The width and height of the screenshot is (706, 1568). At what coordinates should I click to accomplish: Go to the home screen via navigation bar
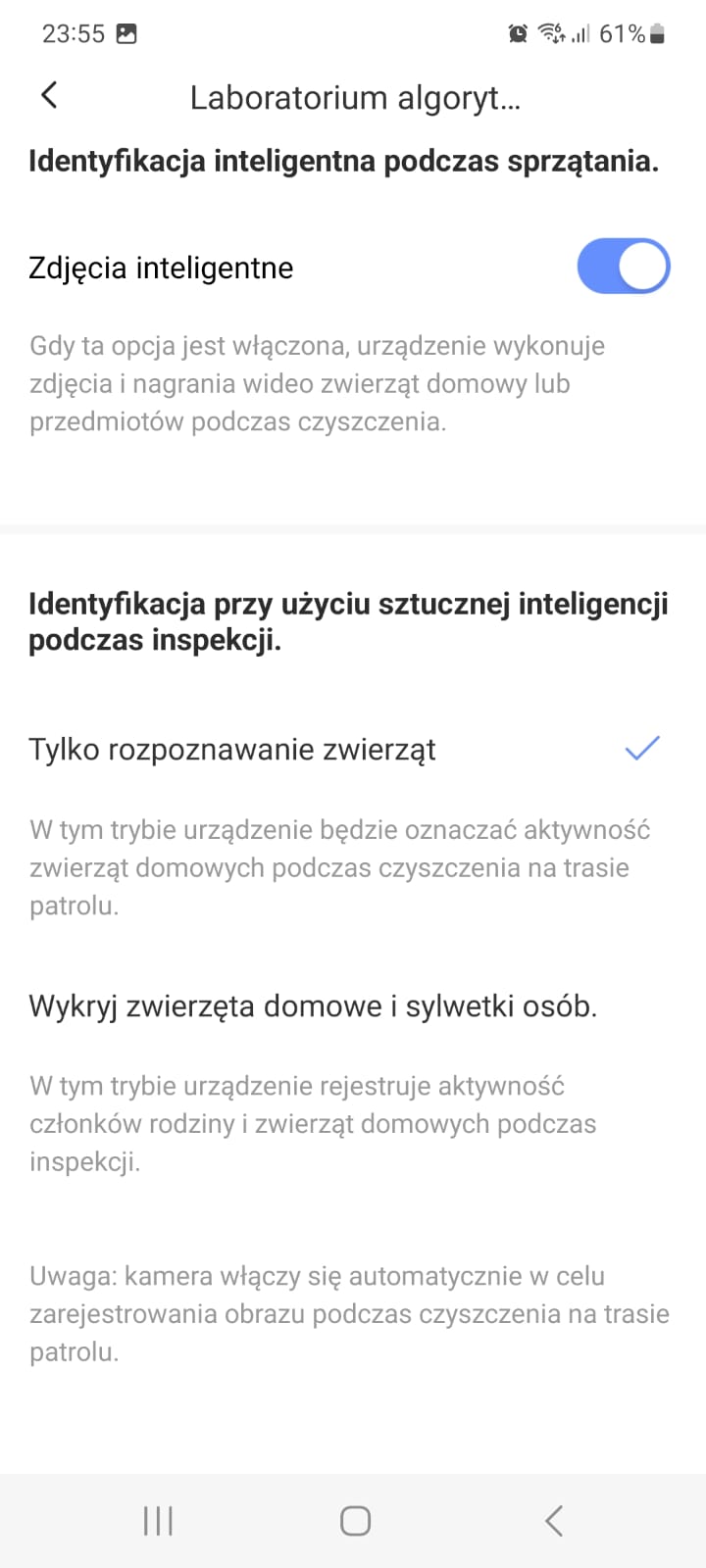[x=355, y=1521]
